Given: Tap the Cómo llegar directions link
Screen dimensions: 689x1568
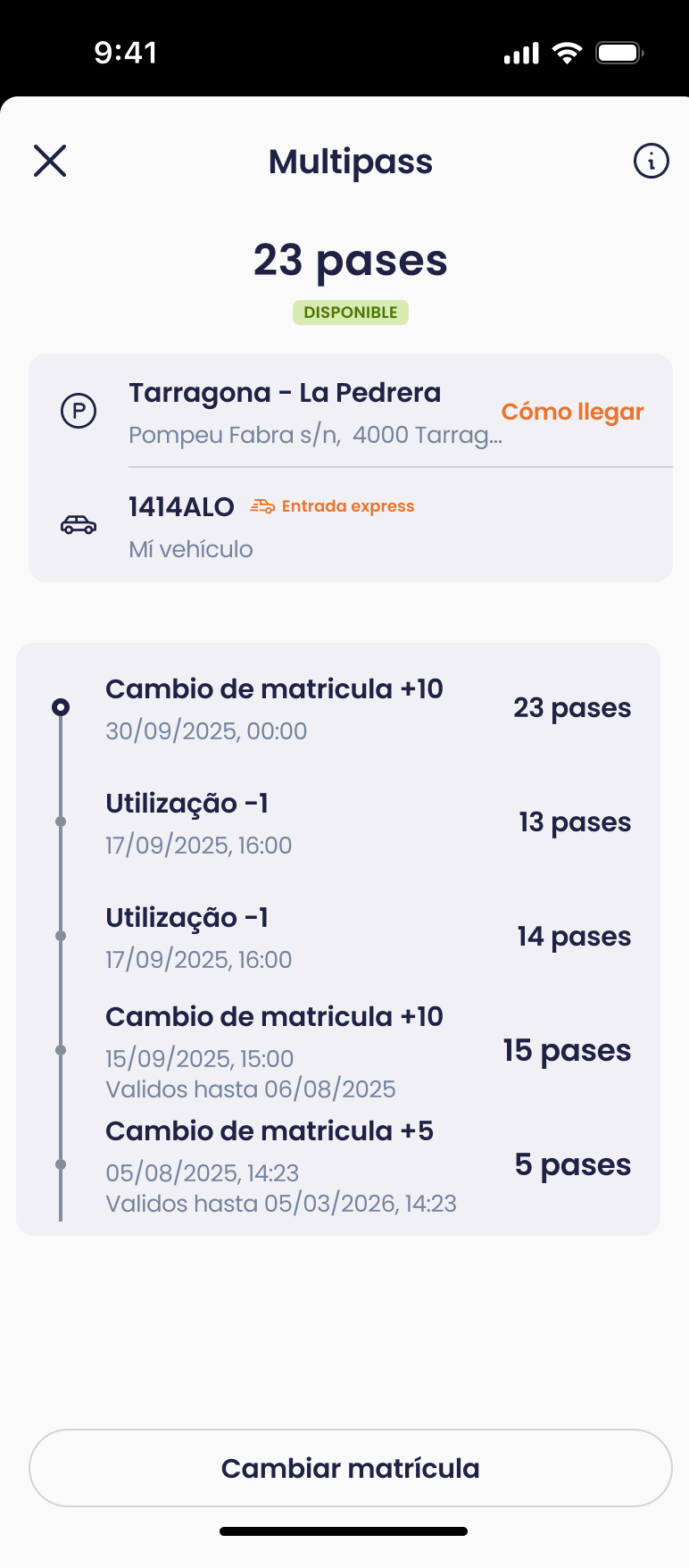Looking at the screenshot, I should pyautogui.click(x=572, y=412).
